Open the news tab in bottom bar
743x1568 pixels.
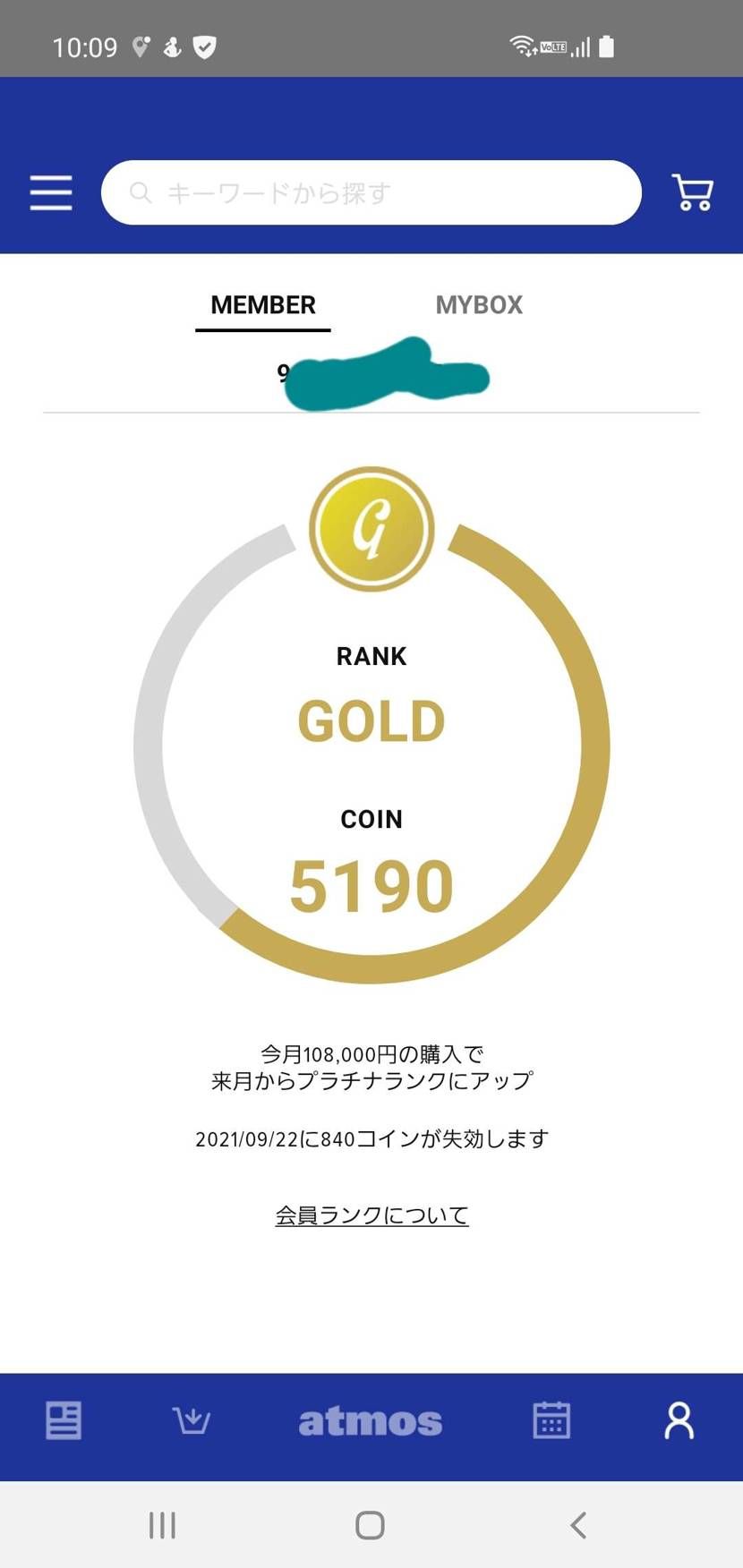point(64,1420)
